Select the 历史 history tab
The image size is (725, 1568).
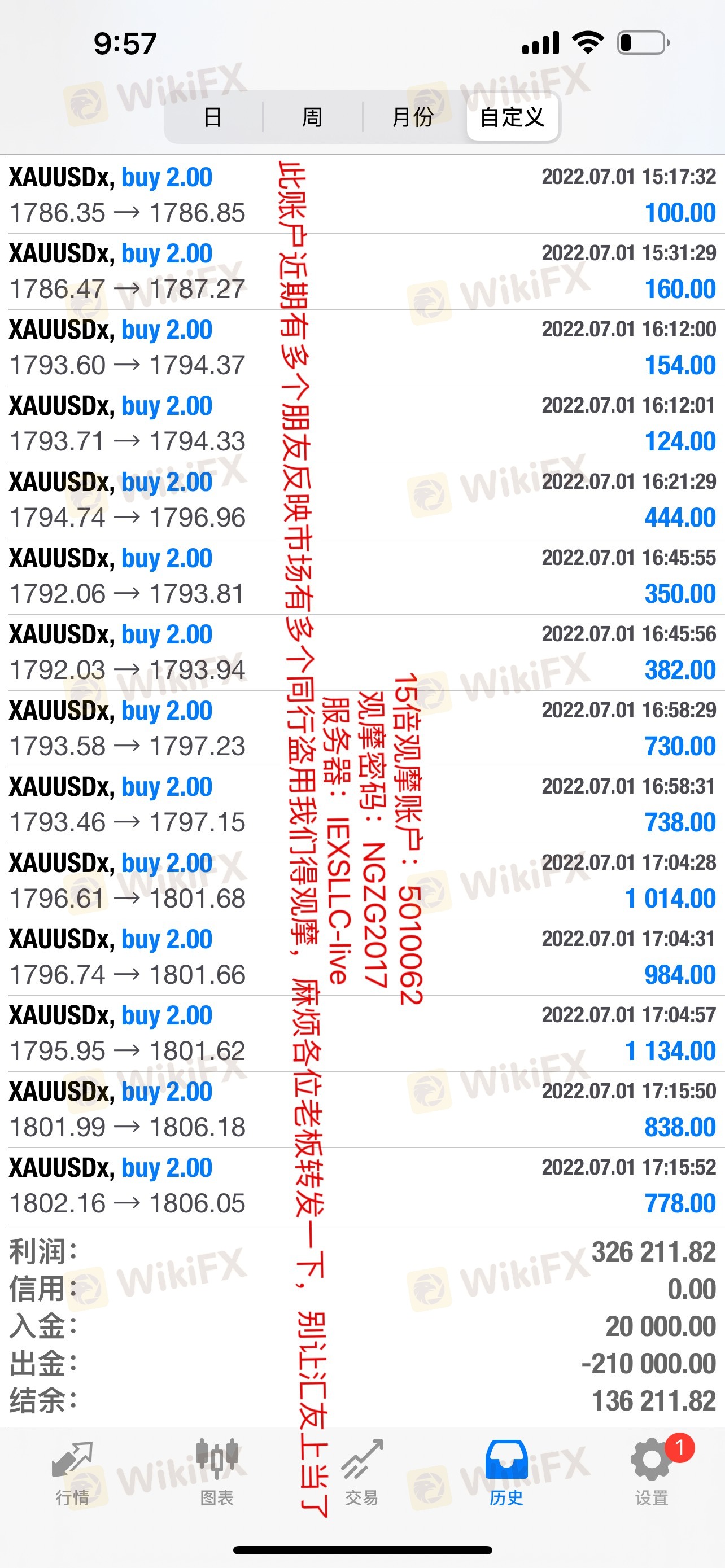[506, 1472]
